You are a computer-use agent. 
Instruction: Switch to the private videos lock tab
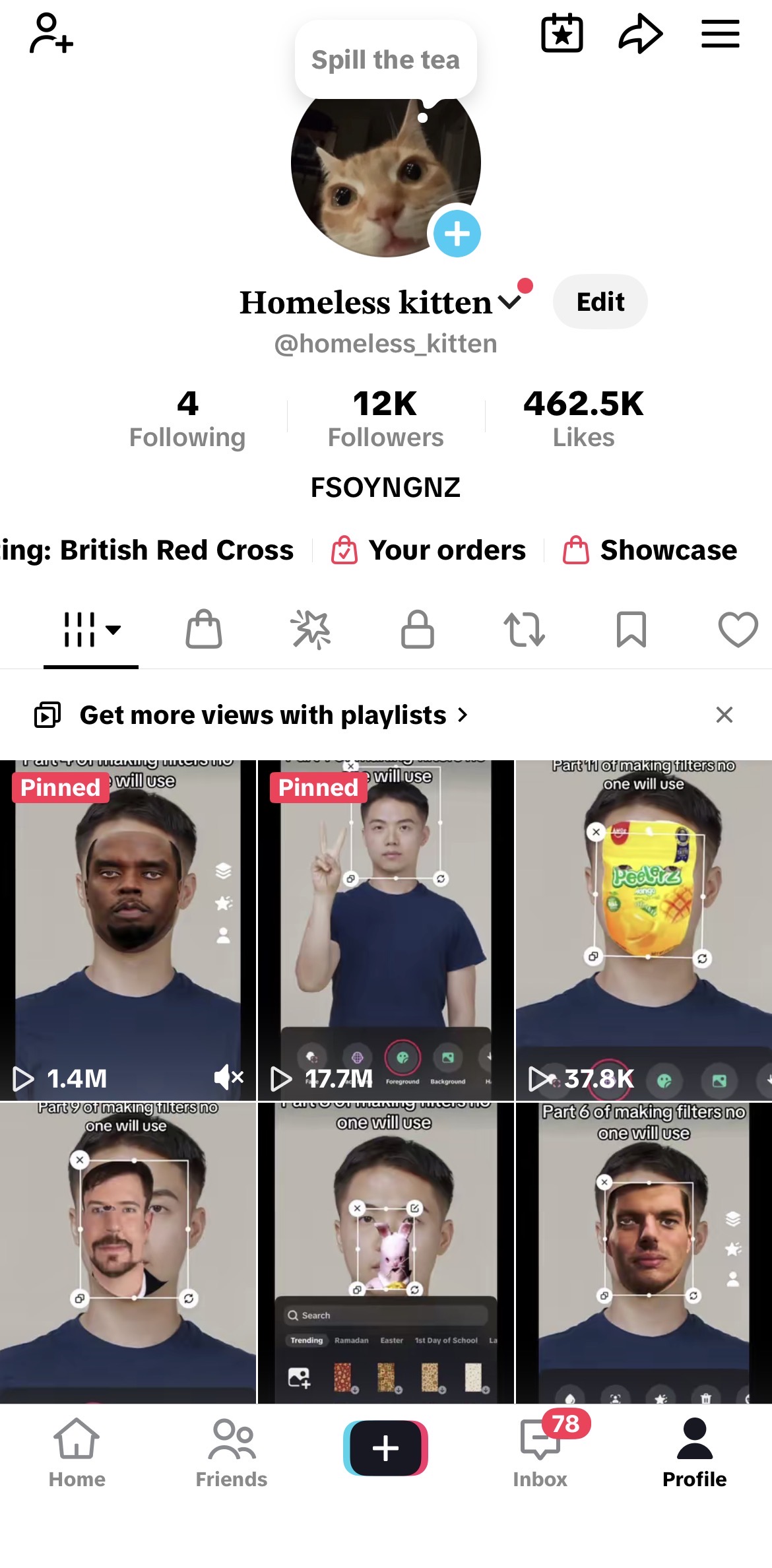418,629
